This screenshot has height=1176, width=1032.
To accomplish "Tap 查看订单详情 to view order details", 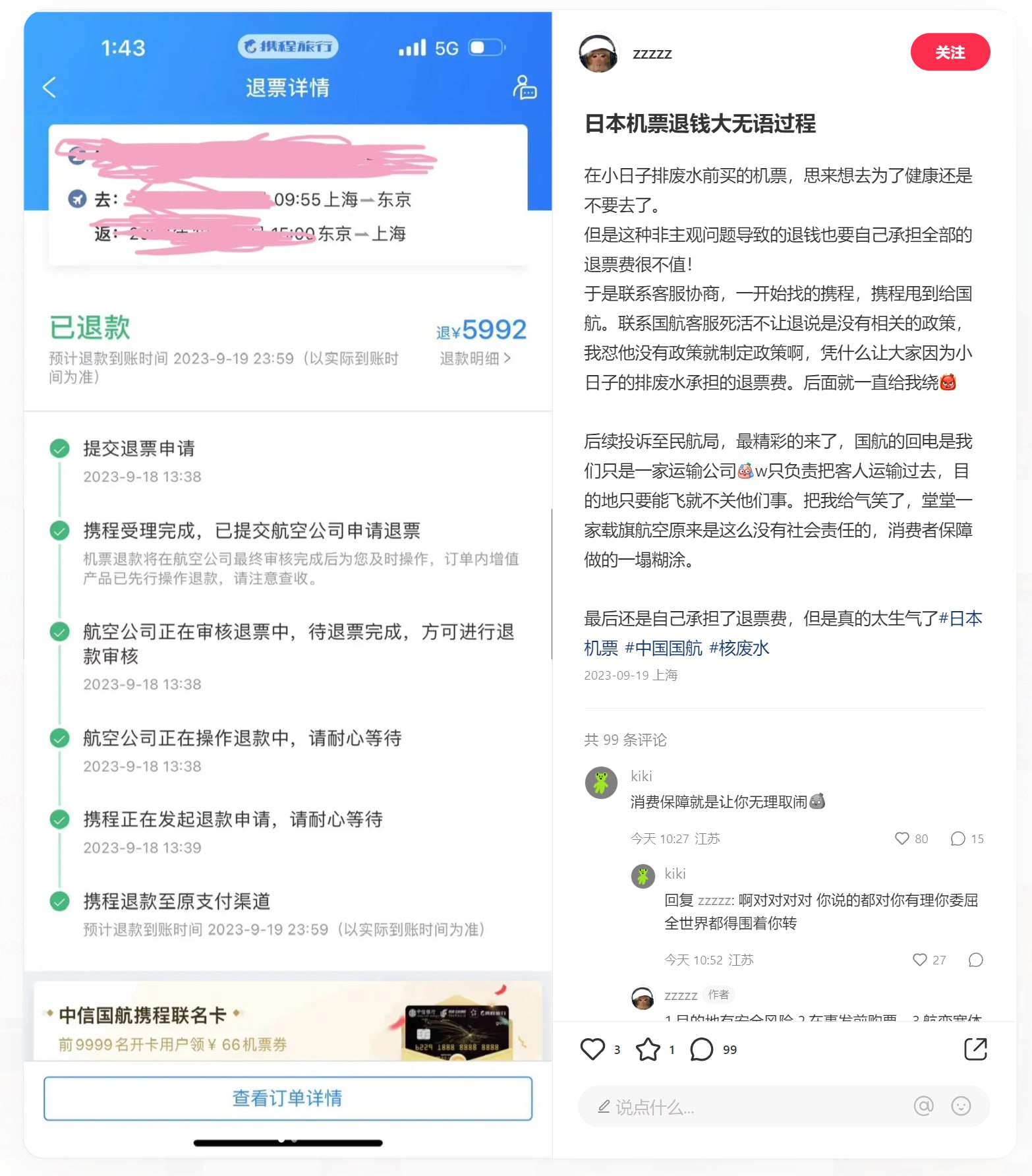I will click(287, 1098).
